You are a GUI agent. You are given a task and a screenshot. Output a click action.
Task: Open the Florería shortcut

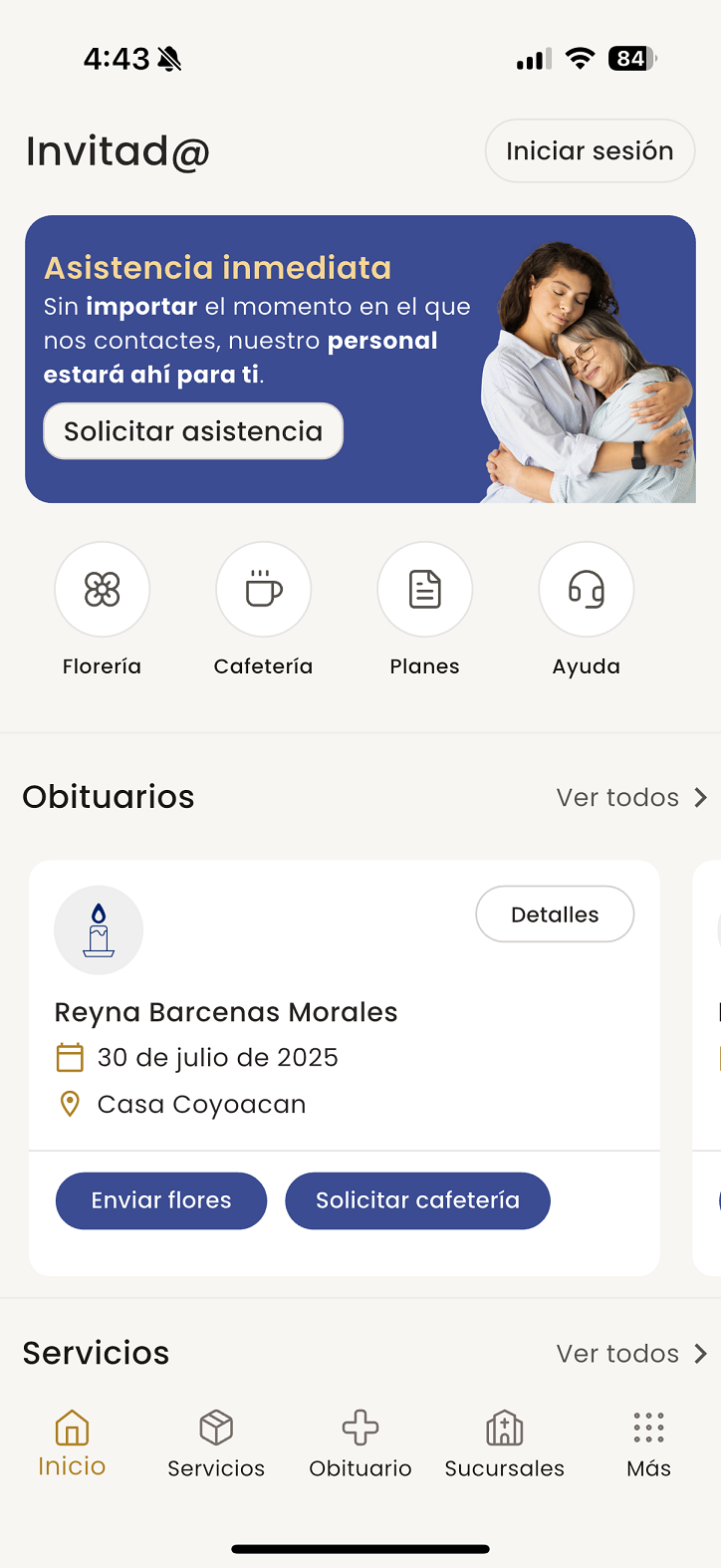103,590
